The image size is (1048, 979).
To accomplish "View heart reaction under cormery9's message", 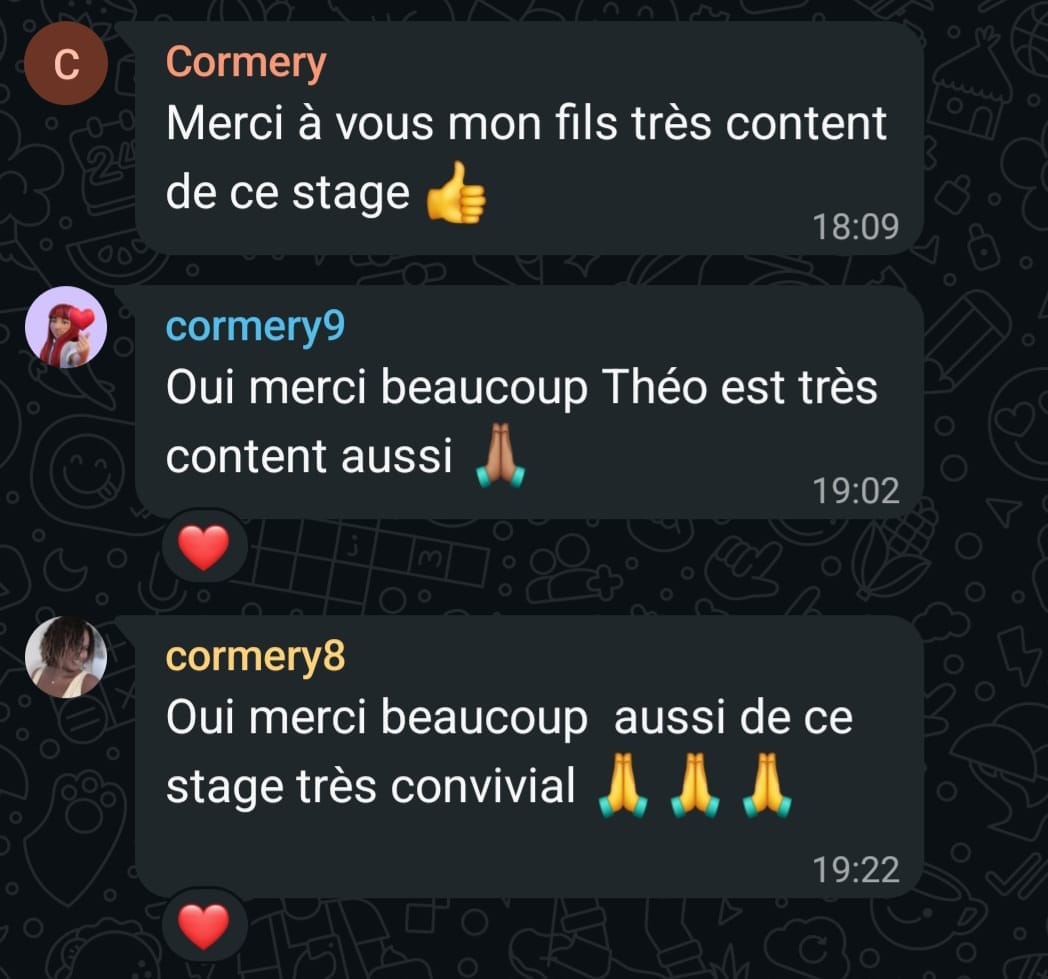I will (205, 548).
